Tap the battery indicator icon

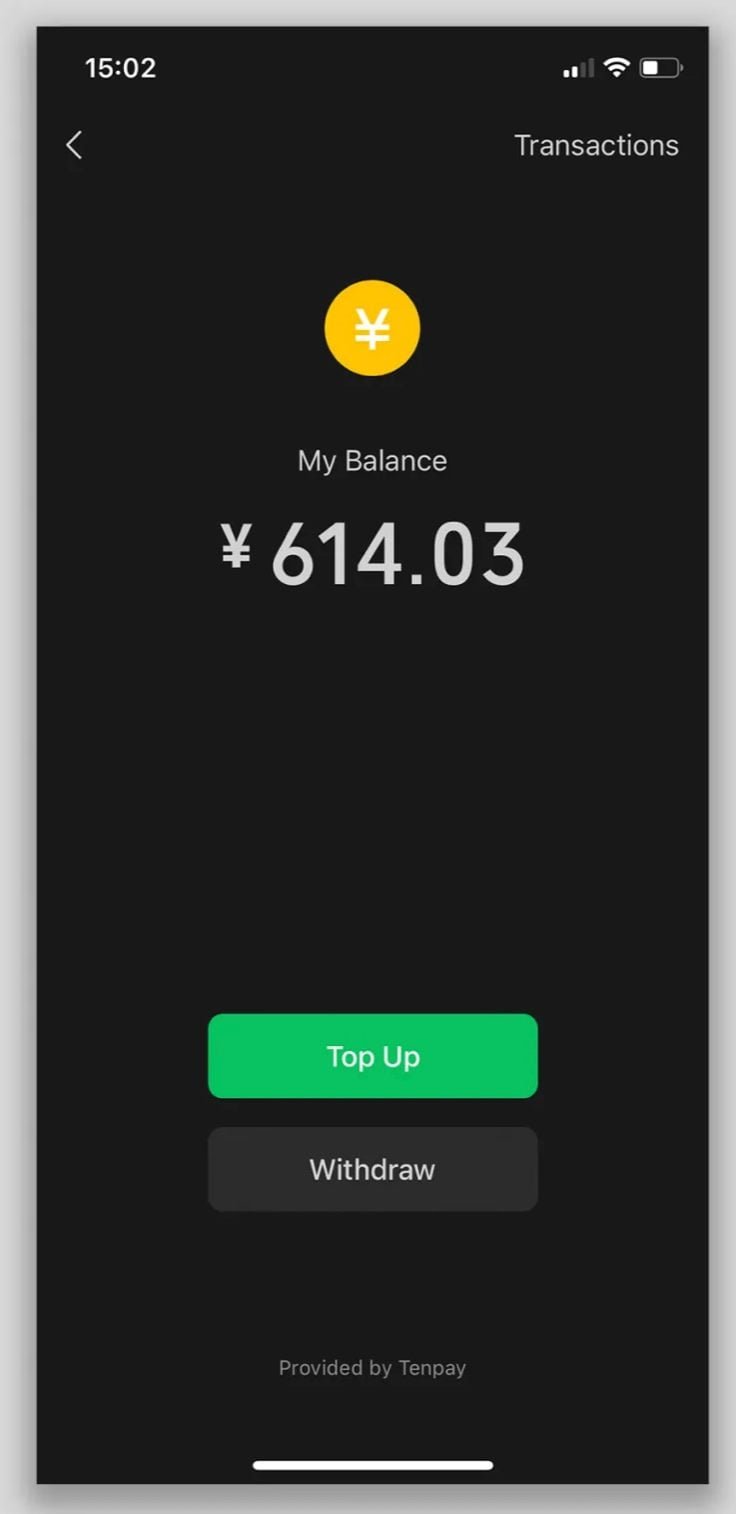click(660, 67)
